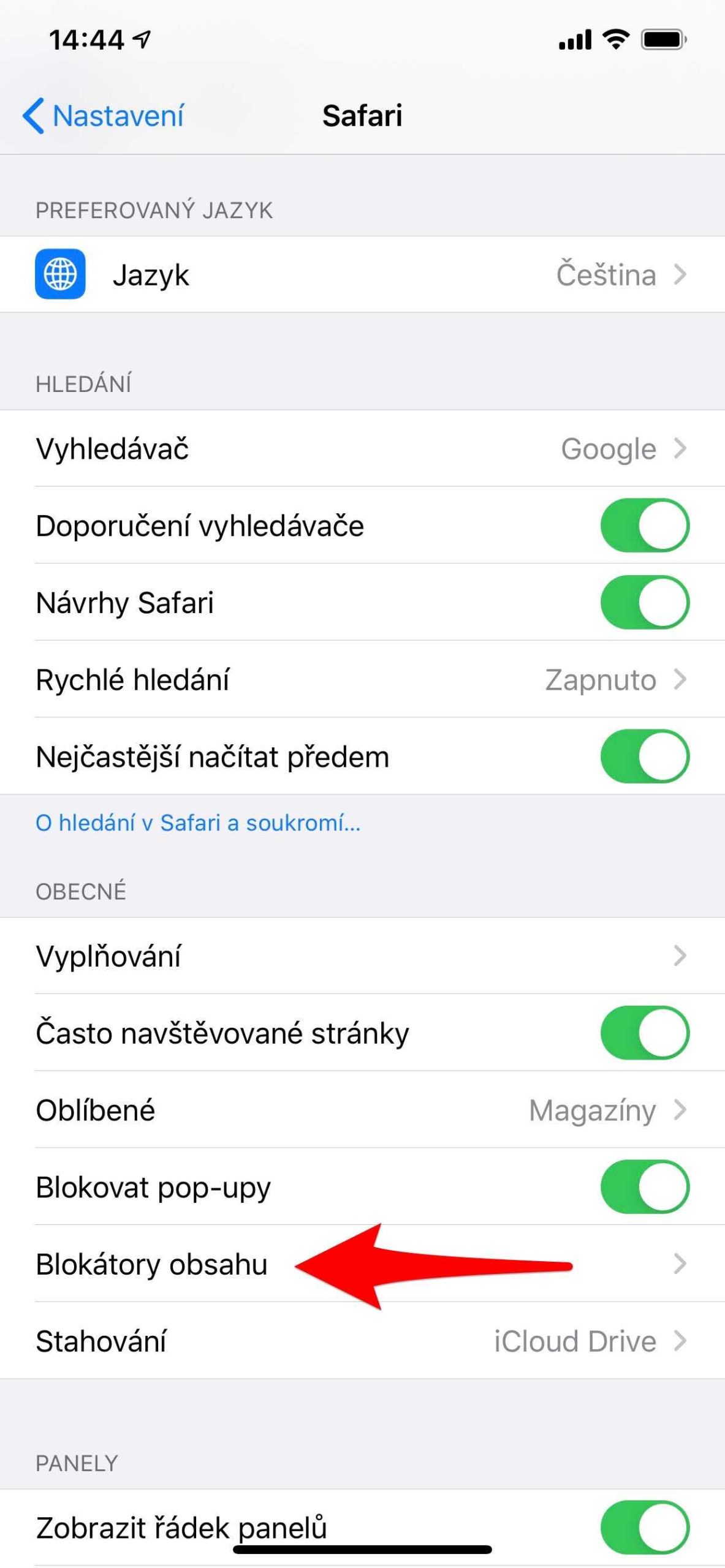The height and width of the screenshot is (1568, 725).
Task: Open Vyplňování autofill settings
Action: [x=362, y=956]
